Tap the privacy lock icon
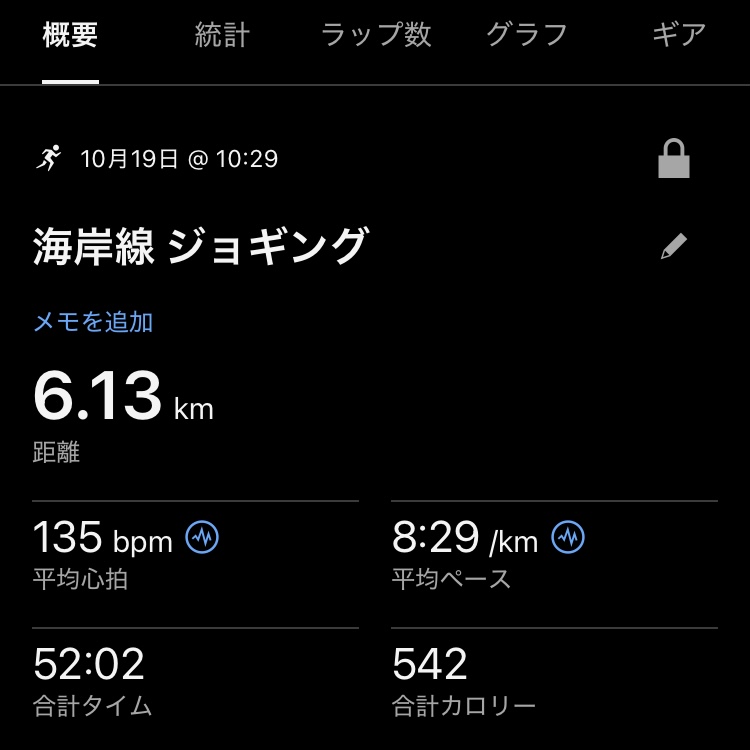The height and width of the screenshot is (750, 750). [674, 158]
